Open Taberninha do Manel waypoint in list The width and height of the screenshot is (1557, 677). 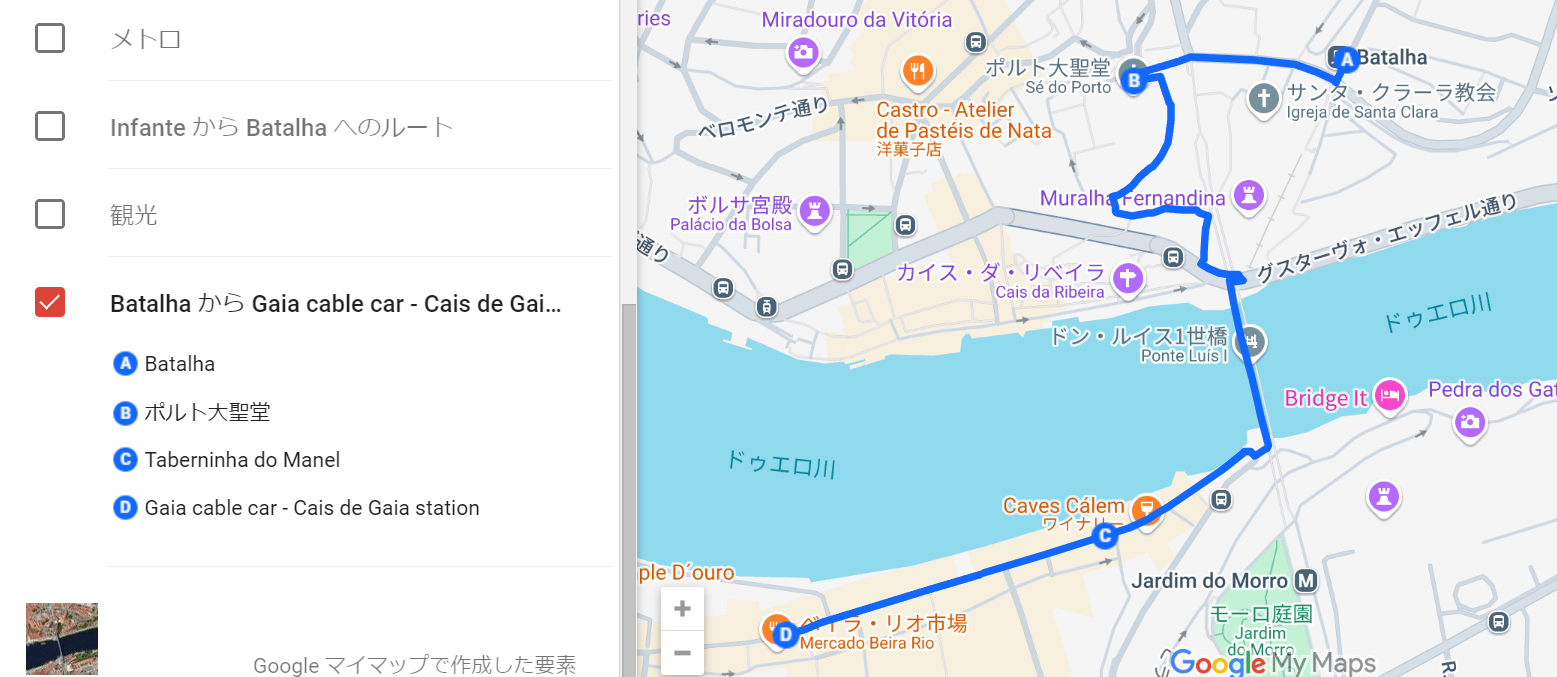click(242, 460)
